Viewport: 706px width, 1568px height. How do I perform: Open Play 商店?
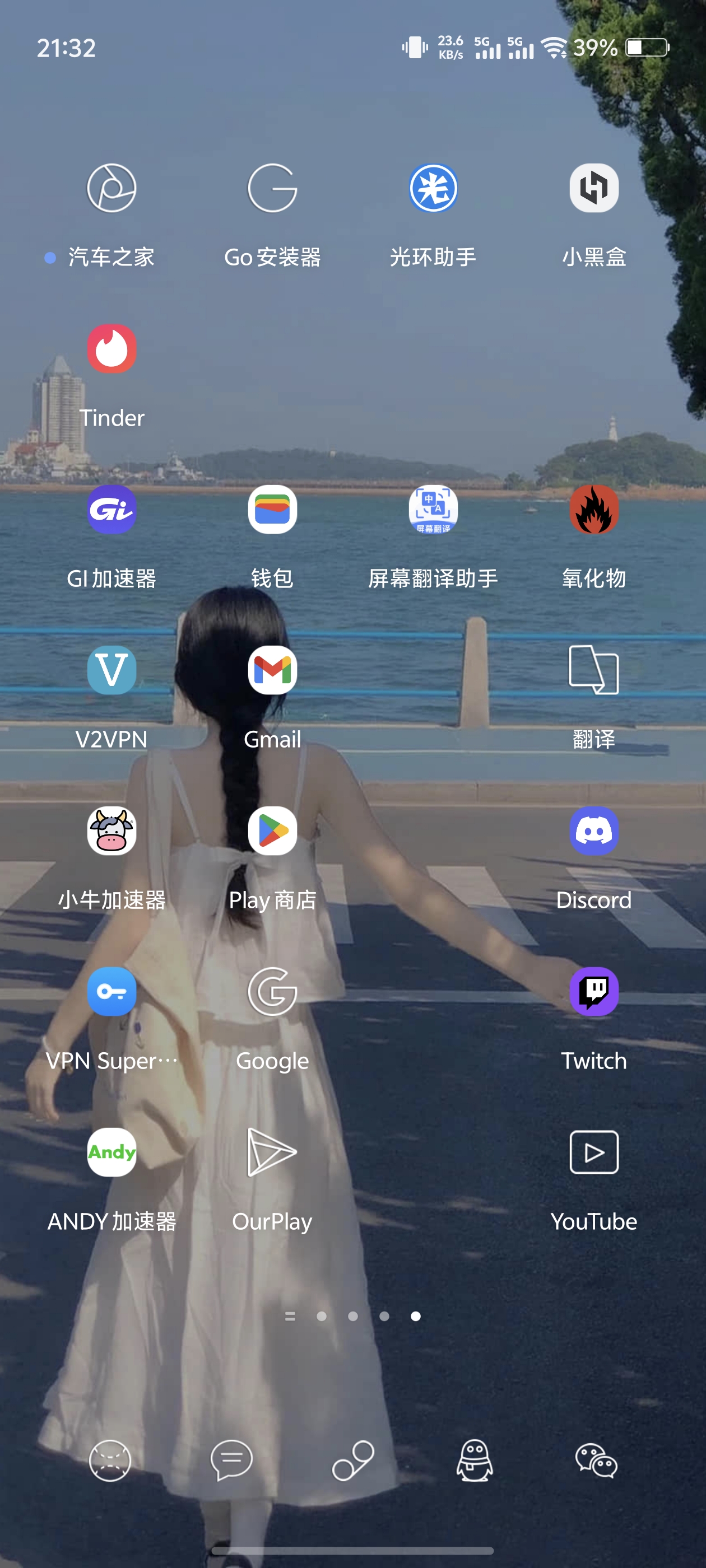point(272,832)
